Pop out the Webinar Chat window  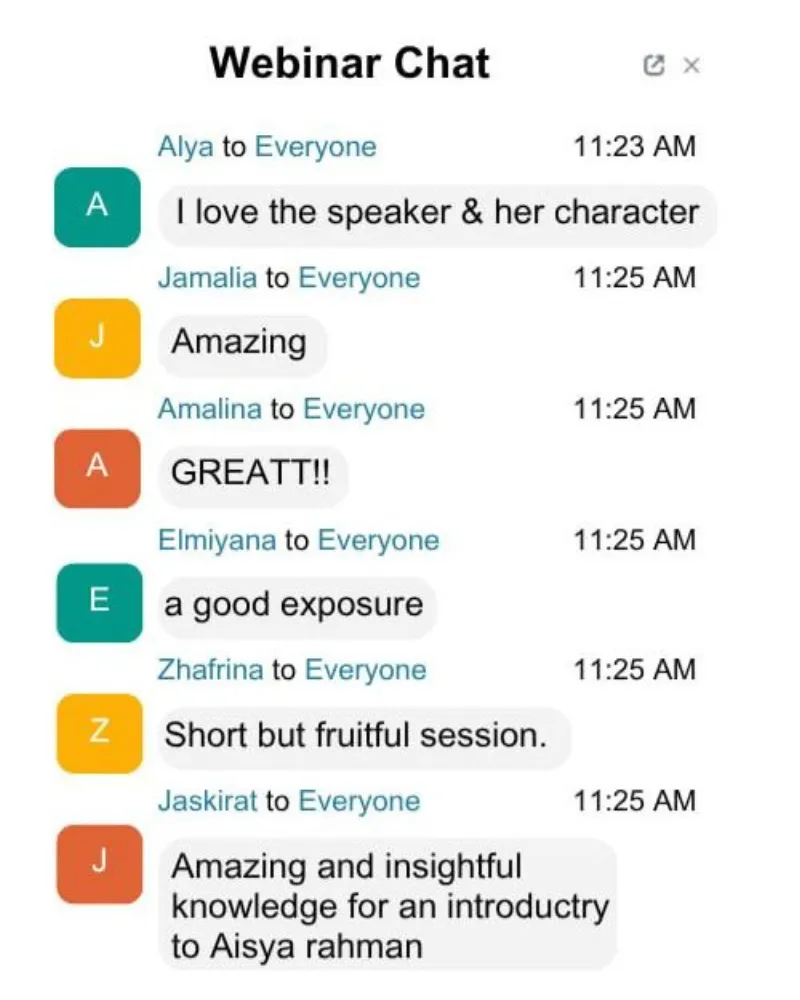654,66
